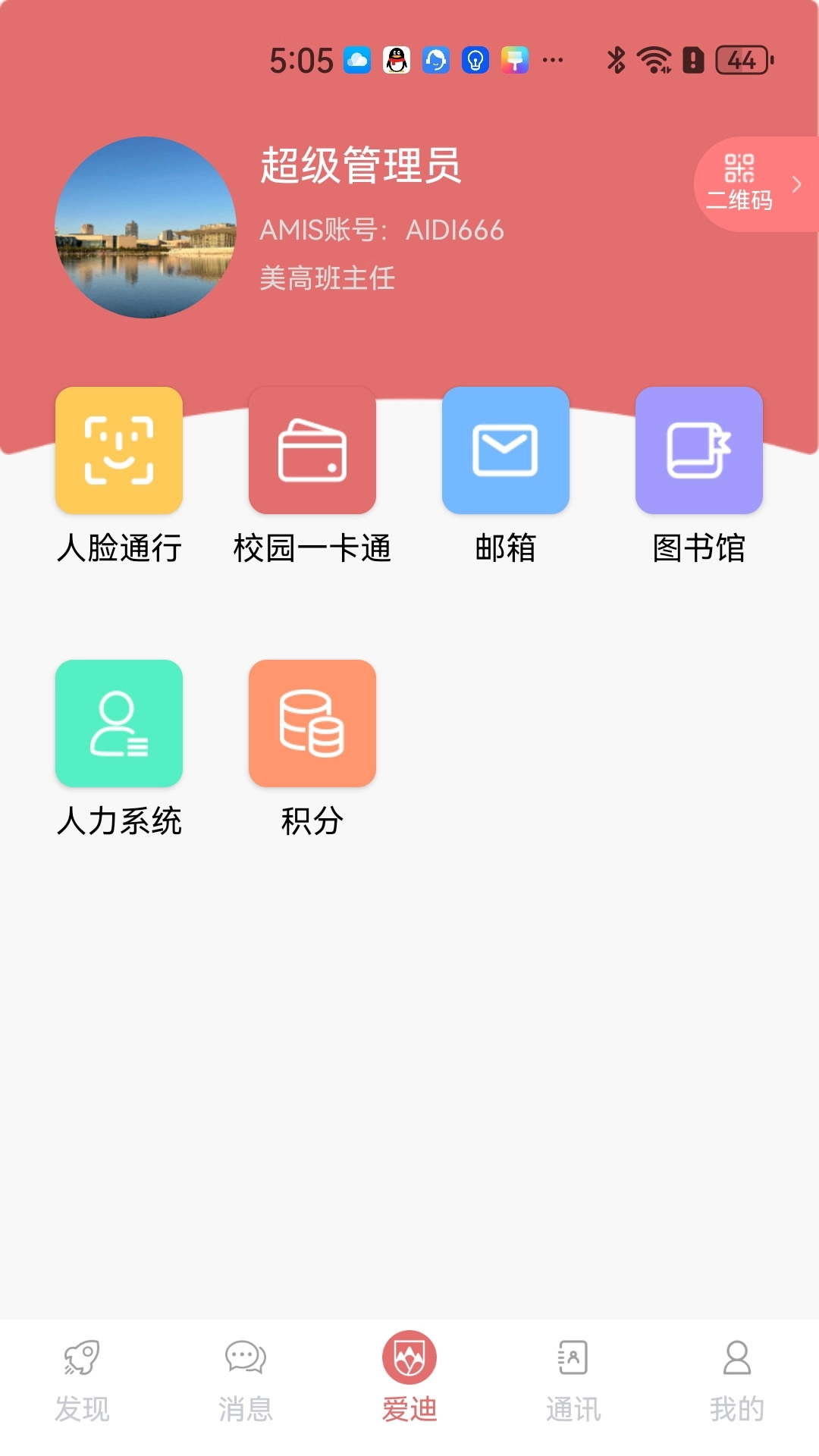Tap the AMIS账号 AIDI666 text
The height and width of the screenshot is (1456, 819).
tap(382, 231)
